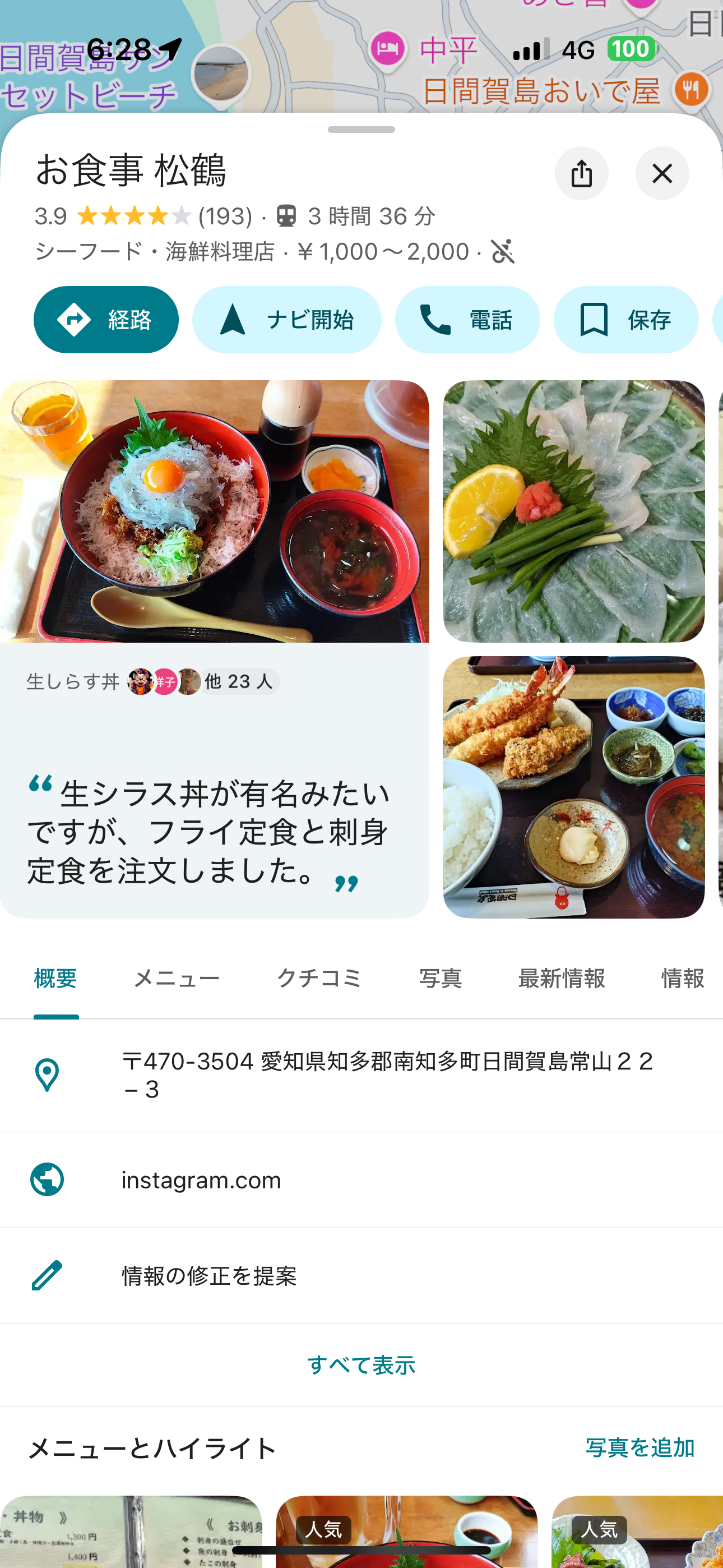Call the restaurant via 電話
This screenshot has height=1568, width=723.
coord(467,320)
